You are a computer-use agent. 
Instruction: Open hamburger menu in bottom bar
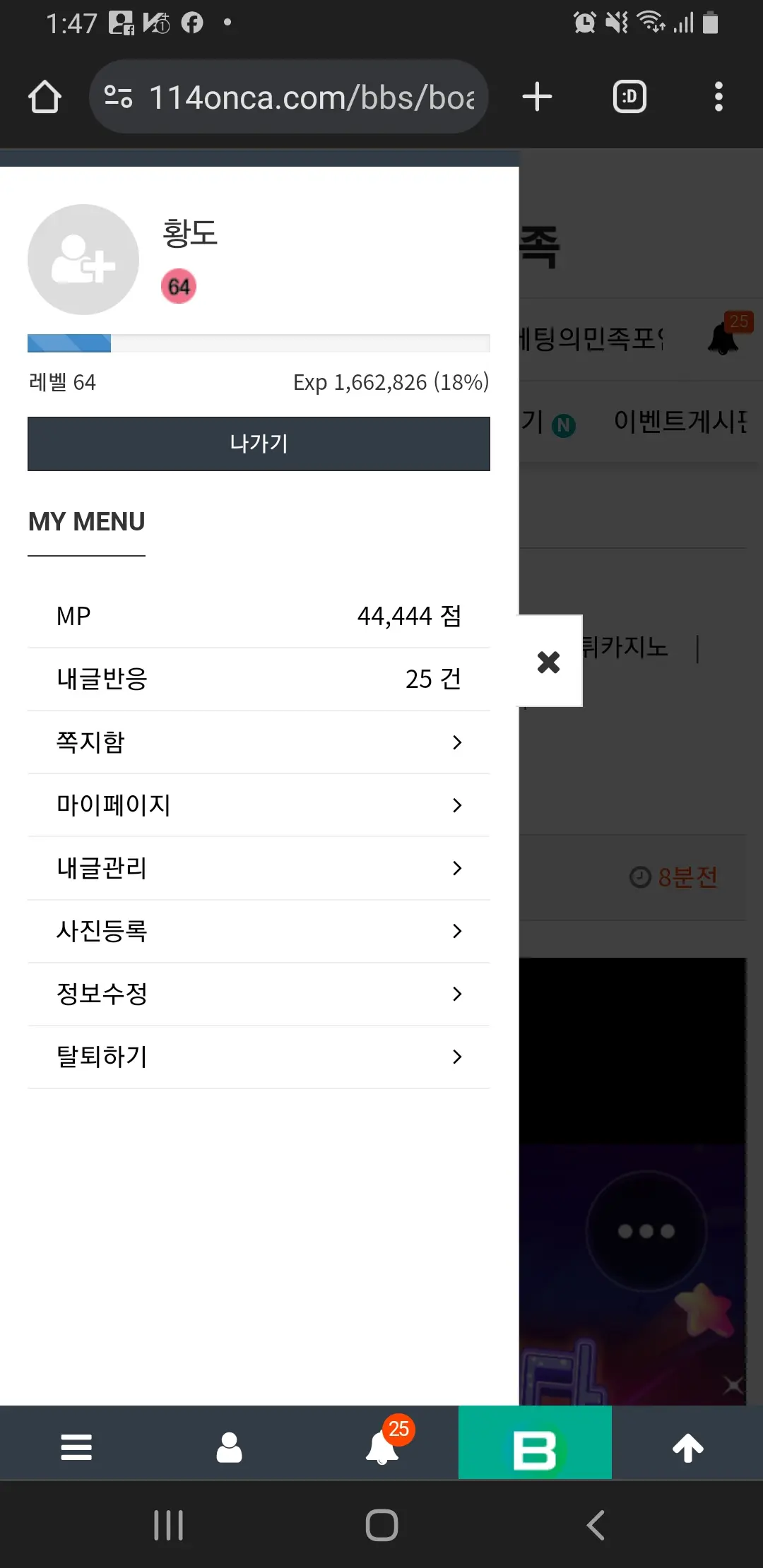click(76, 1447)
